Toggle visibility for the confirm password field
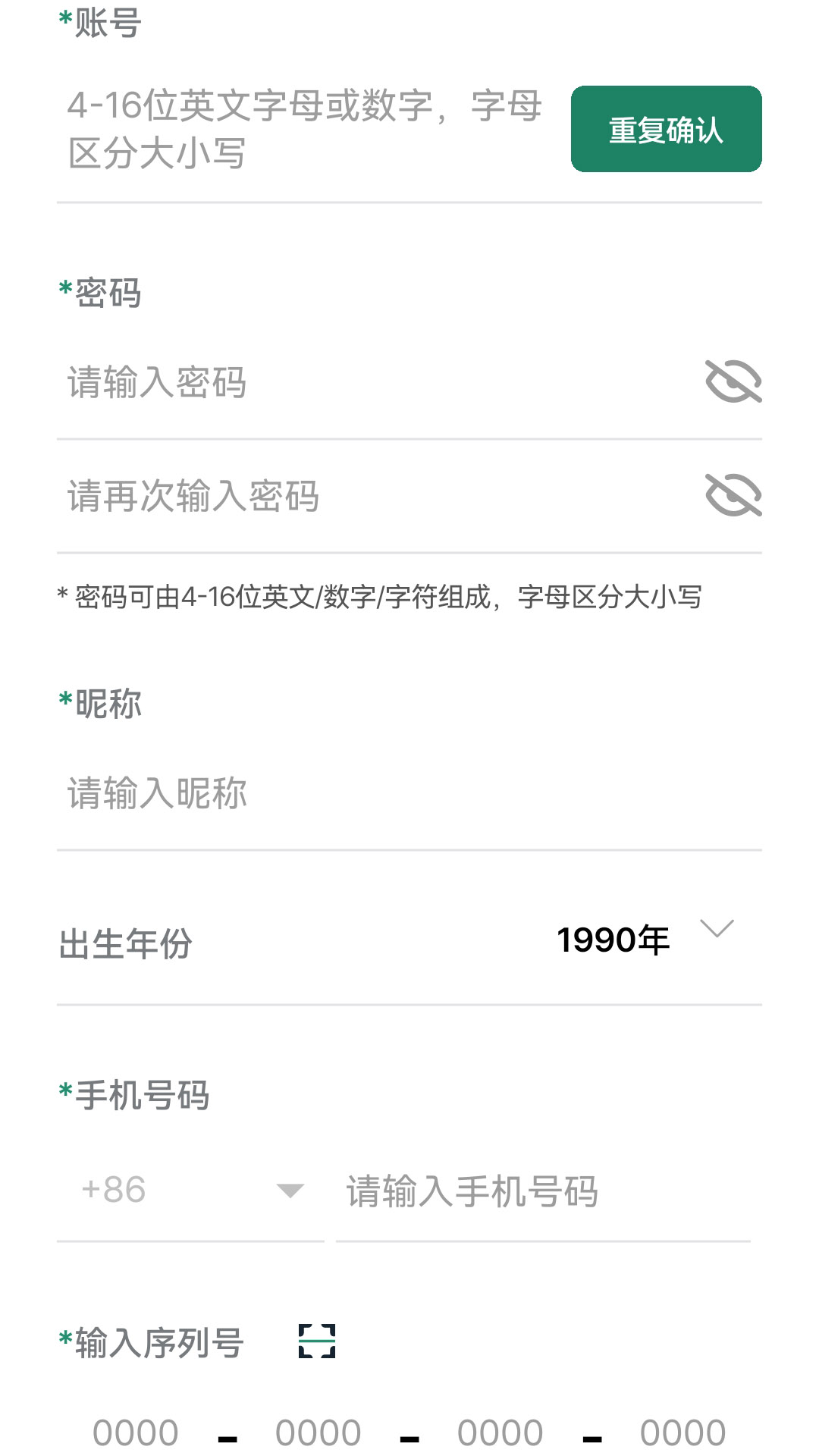 tap(733, 495)
